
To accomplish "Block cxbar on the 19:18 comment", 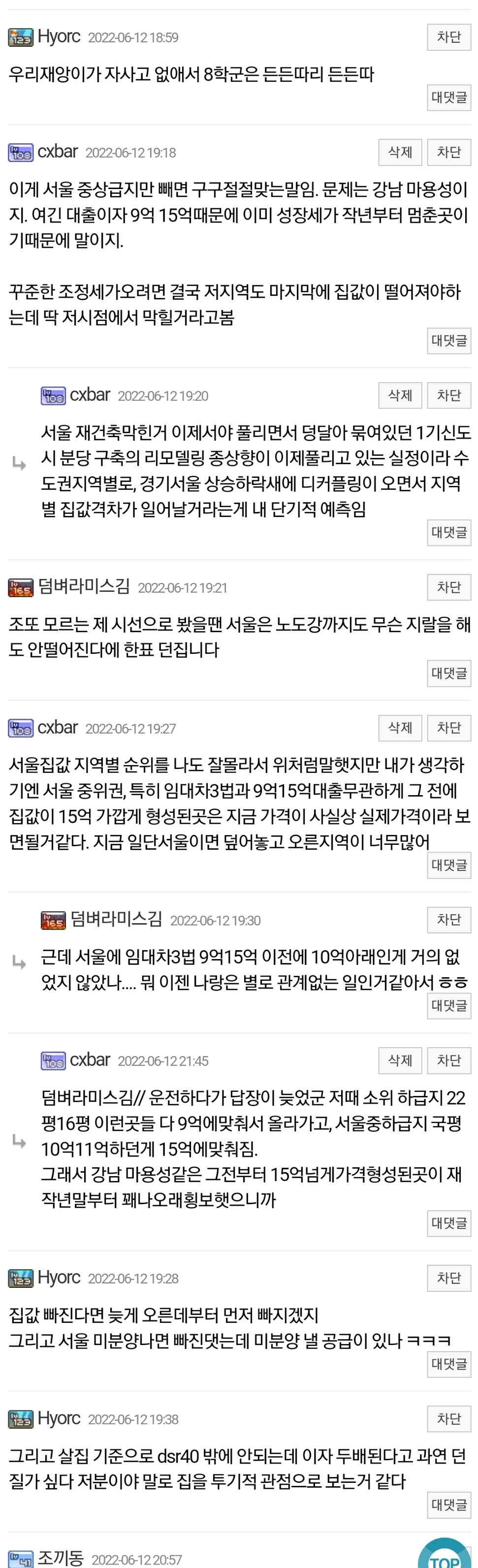I will pos(449,152).
